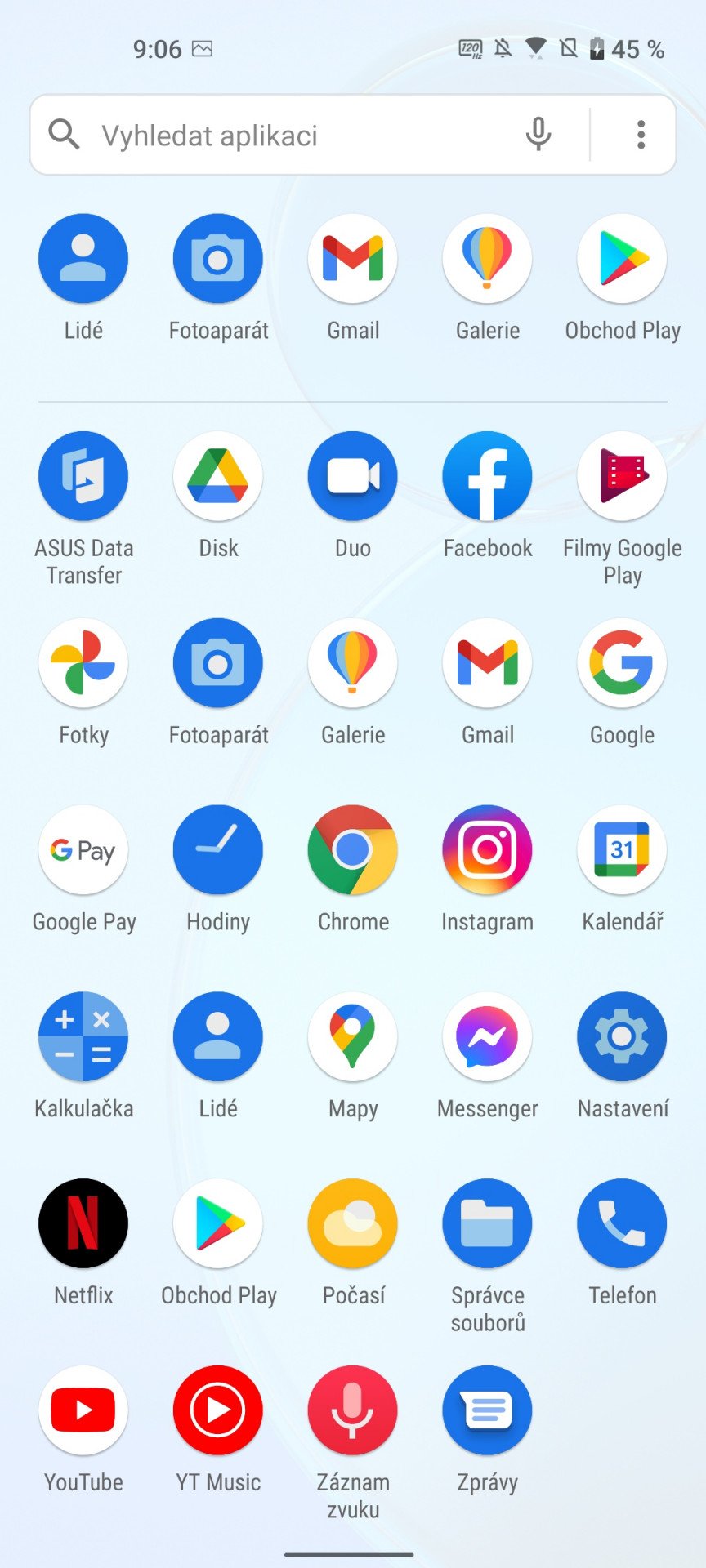
Task: Open the three-dot overflow menu
Action: 641,135
